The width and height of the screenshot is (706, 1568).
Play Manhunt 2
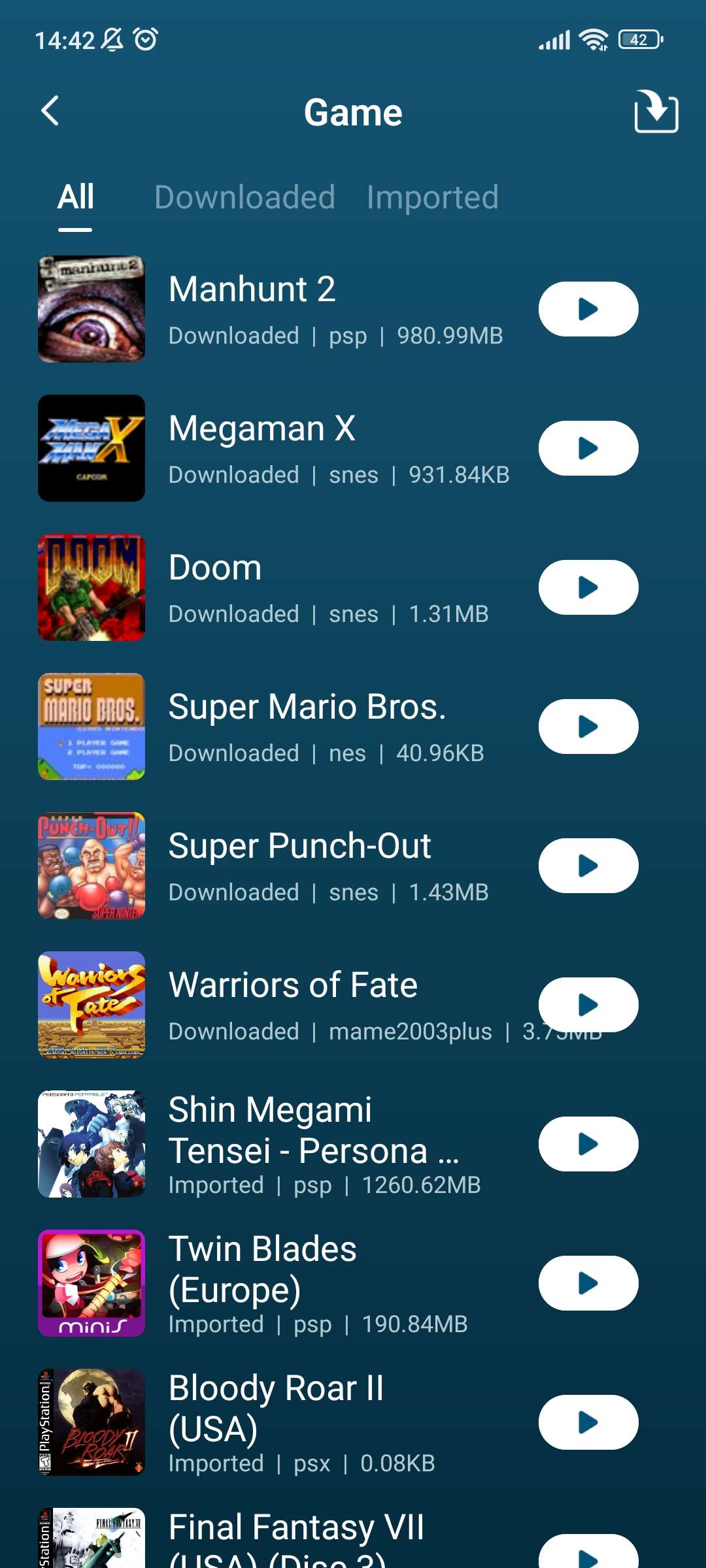click(x=588, y=309)
